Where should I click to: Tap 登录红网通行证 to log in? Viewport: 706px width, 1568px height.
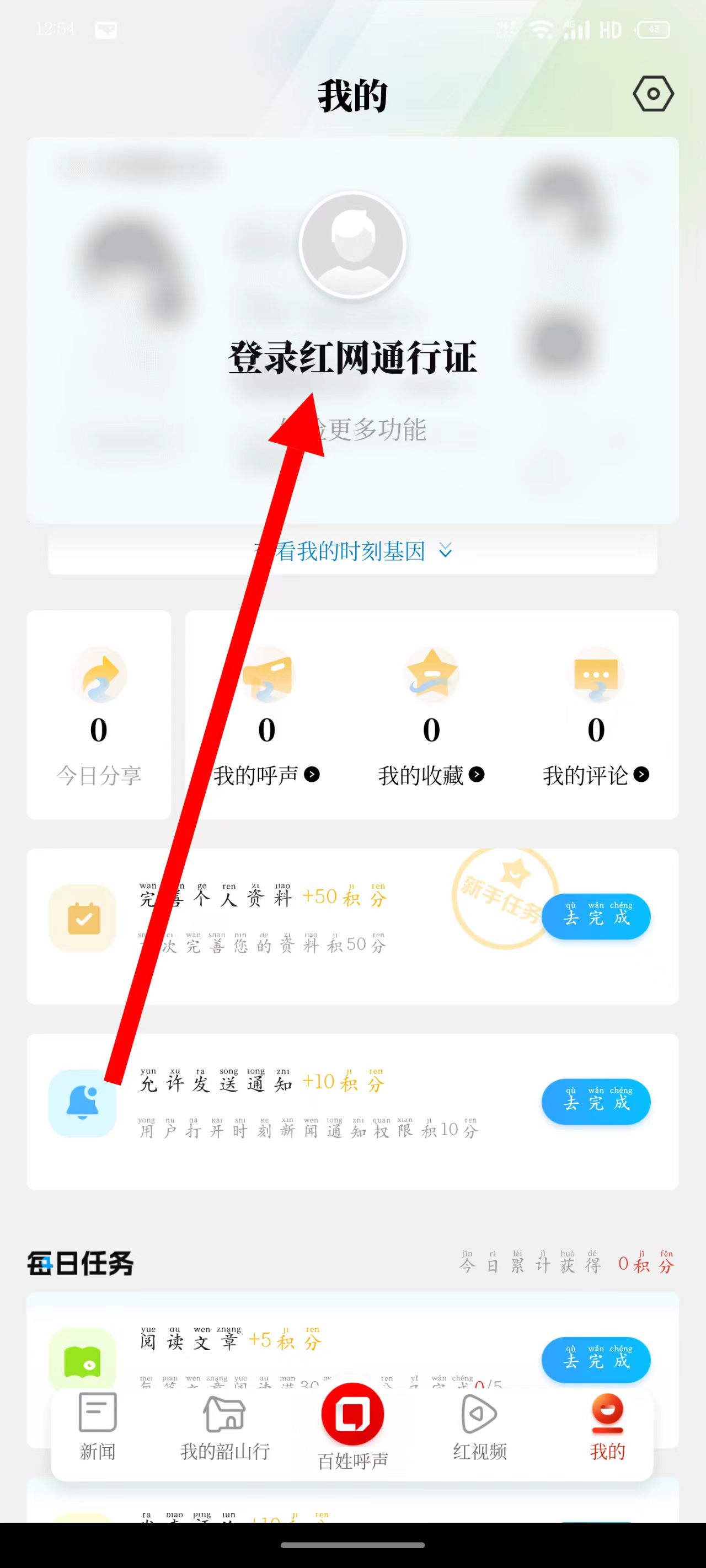tap(352, 358)
